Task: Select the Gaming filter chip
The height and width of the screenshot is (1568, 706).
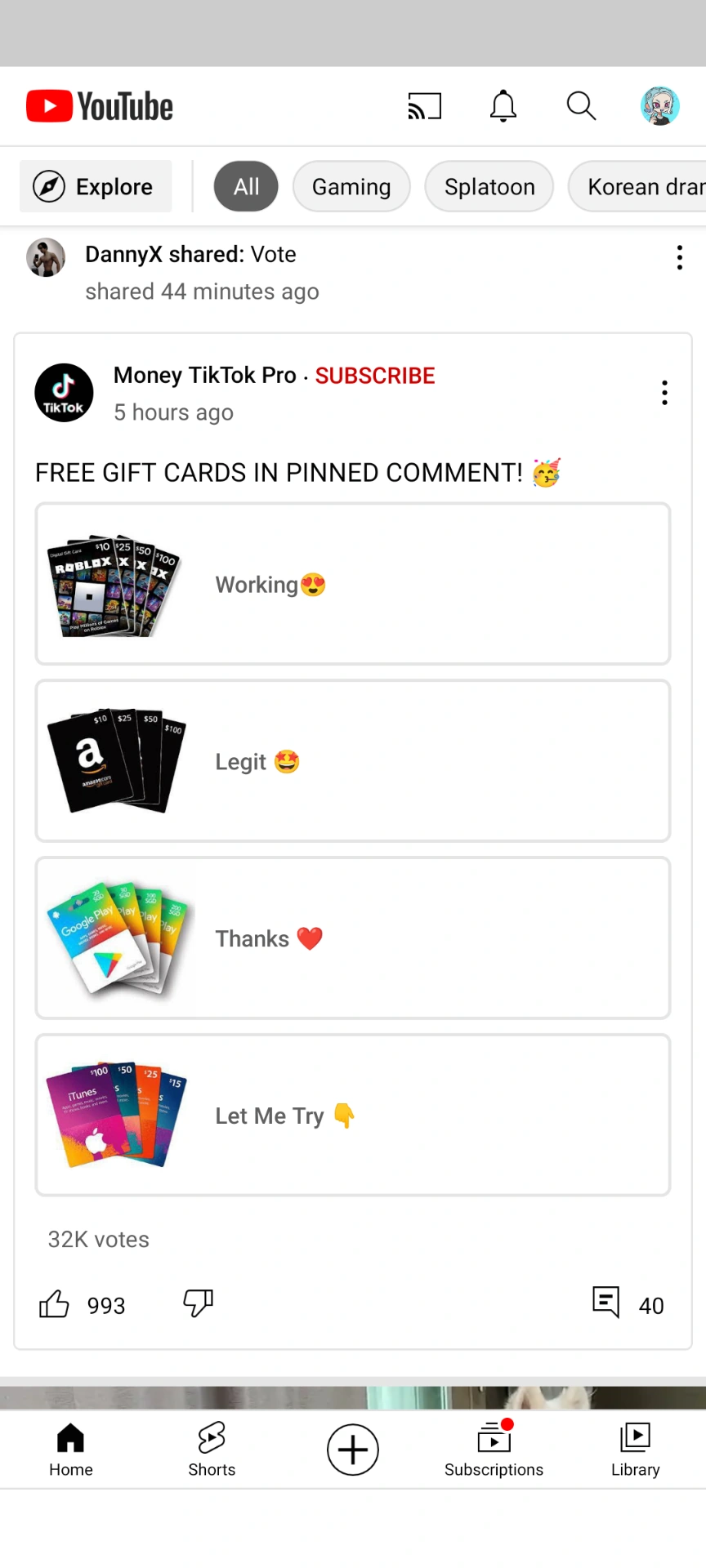Action: point(351,187)
